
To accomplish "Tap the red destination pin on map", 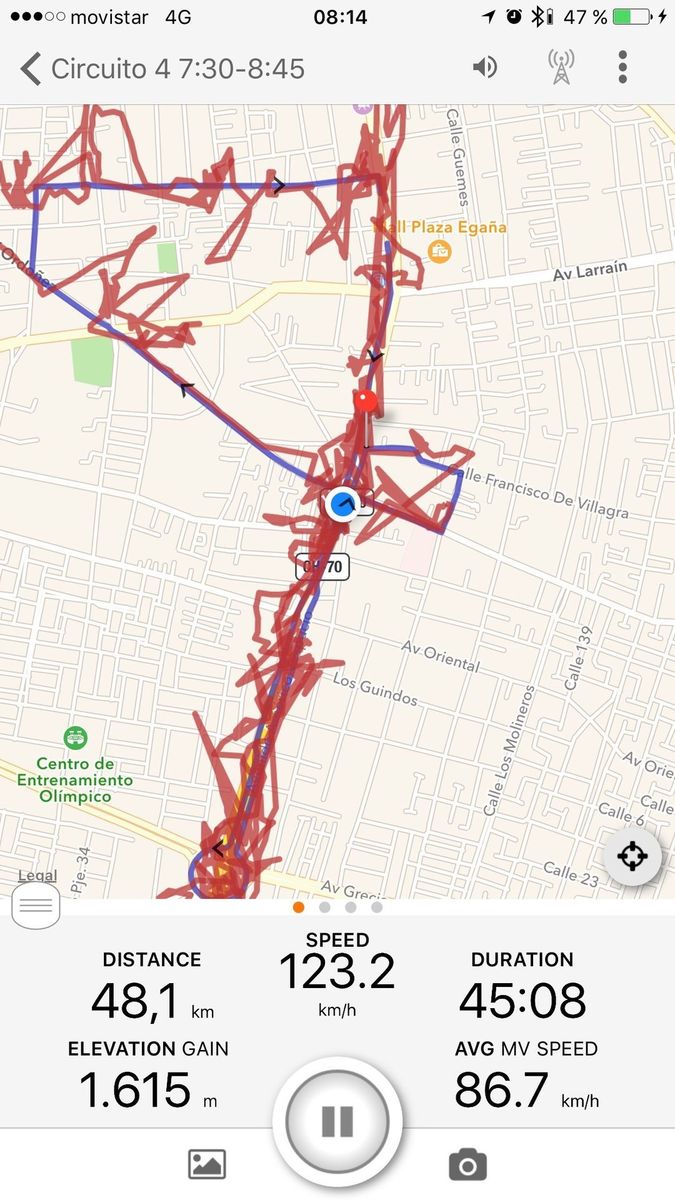I will (367, 402).
